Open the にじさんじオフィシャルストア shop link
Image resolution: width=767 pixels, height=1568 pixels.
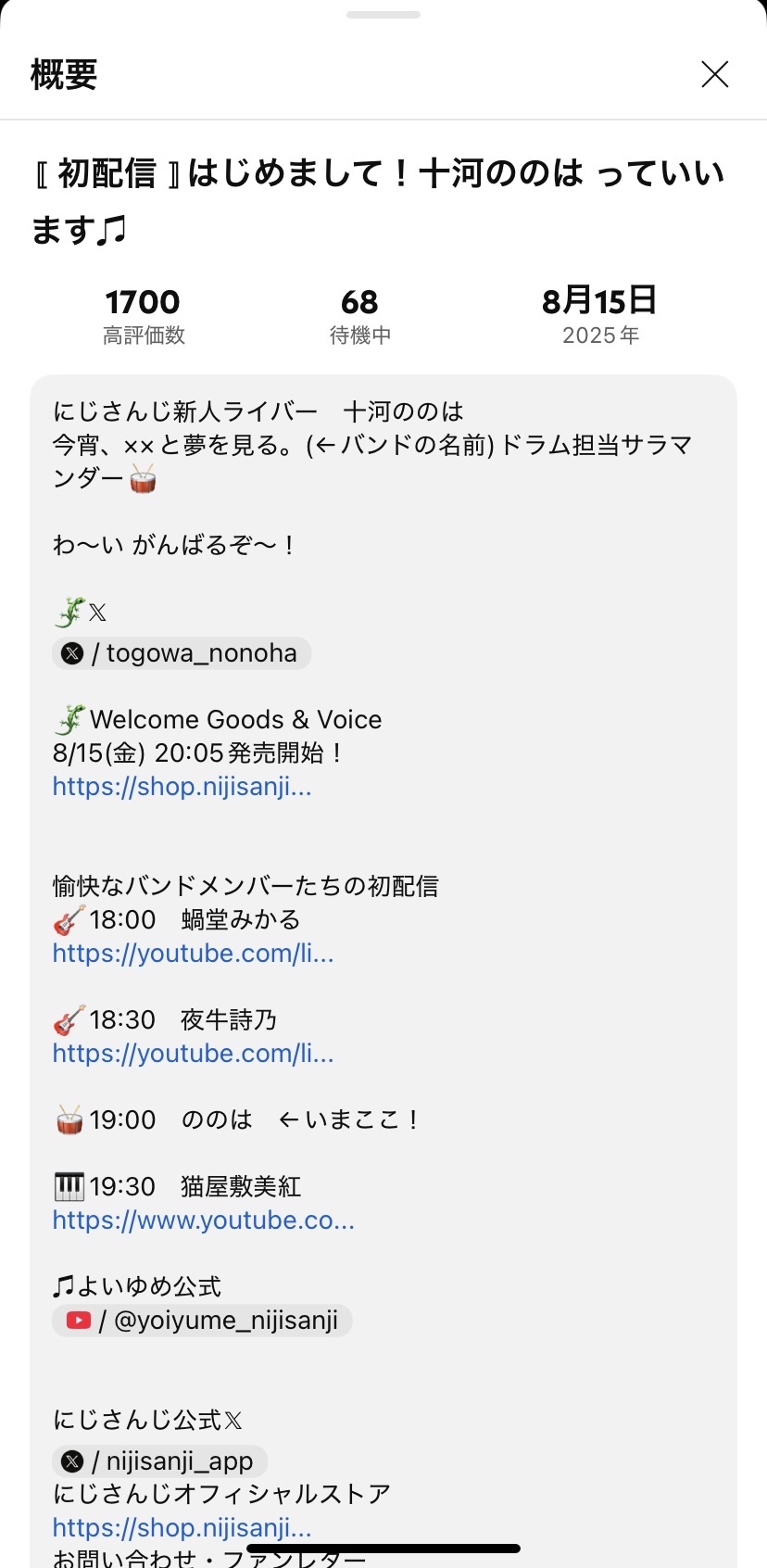pos(182,1527)
